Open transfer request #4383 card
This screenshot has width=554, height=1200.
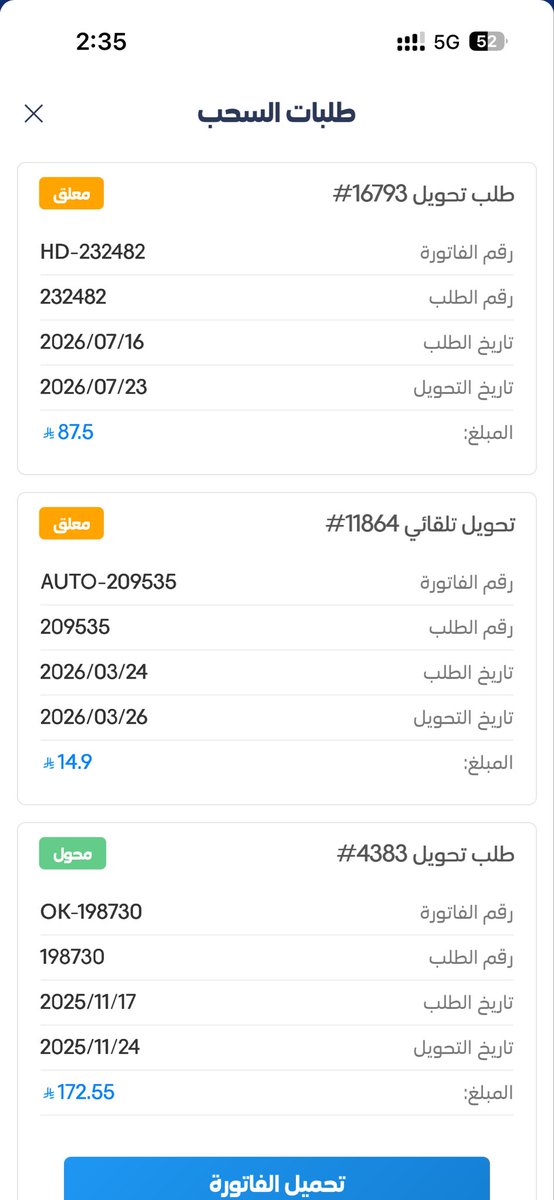tap(277, 978)
